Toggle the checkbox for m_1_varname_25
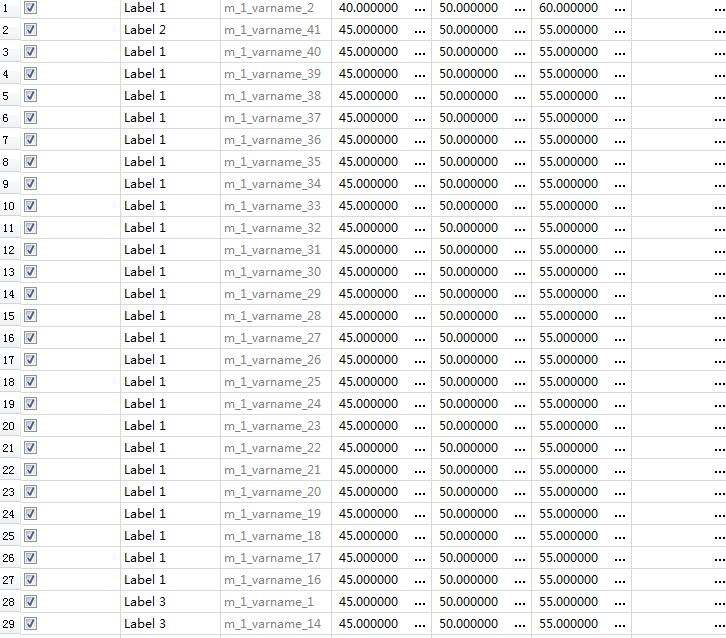Viewport: 726px width, 638px height. (x=30, y=381)
